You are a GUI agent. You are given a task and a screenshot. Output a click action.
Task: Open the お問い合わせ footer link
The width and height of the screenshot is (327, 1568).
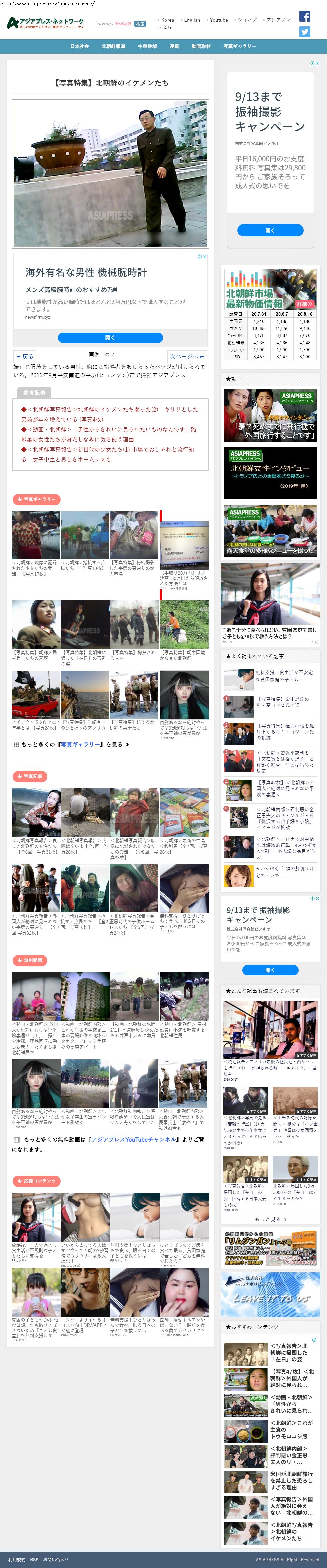[x=56, y=1559]
